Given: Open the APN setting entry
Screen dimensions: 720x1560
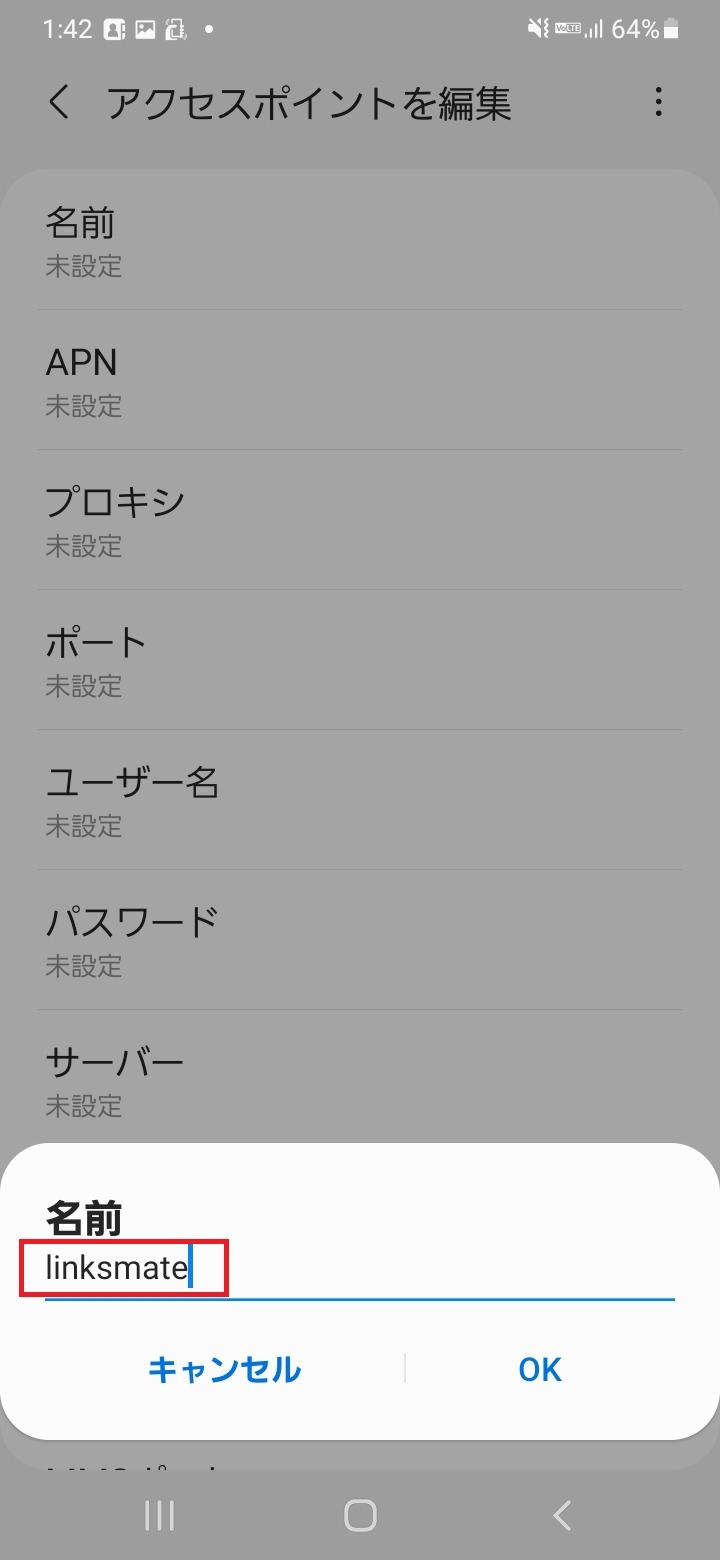Looking at the screenshot, I should pyautogui.click(x=360, y=380).
